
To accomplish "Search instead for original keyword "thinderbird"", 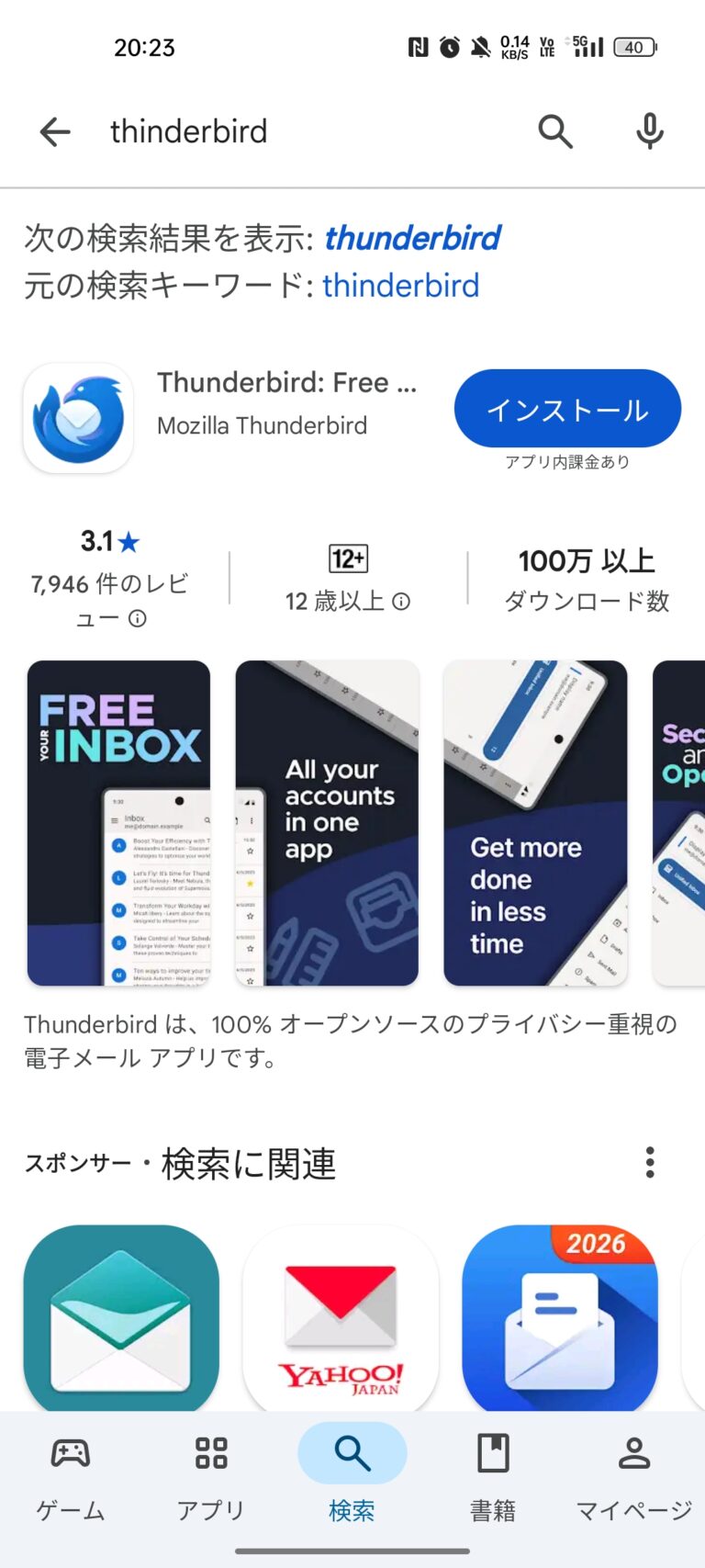I will pyautogui.click(x=400, y=286).
